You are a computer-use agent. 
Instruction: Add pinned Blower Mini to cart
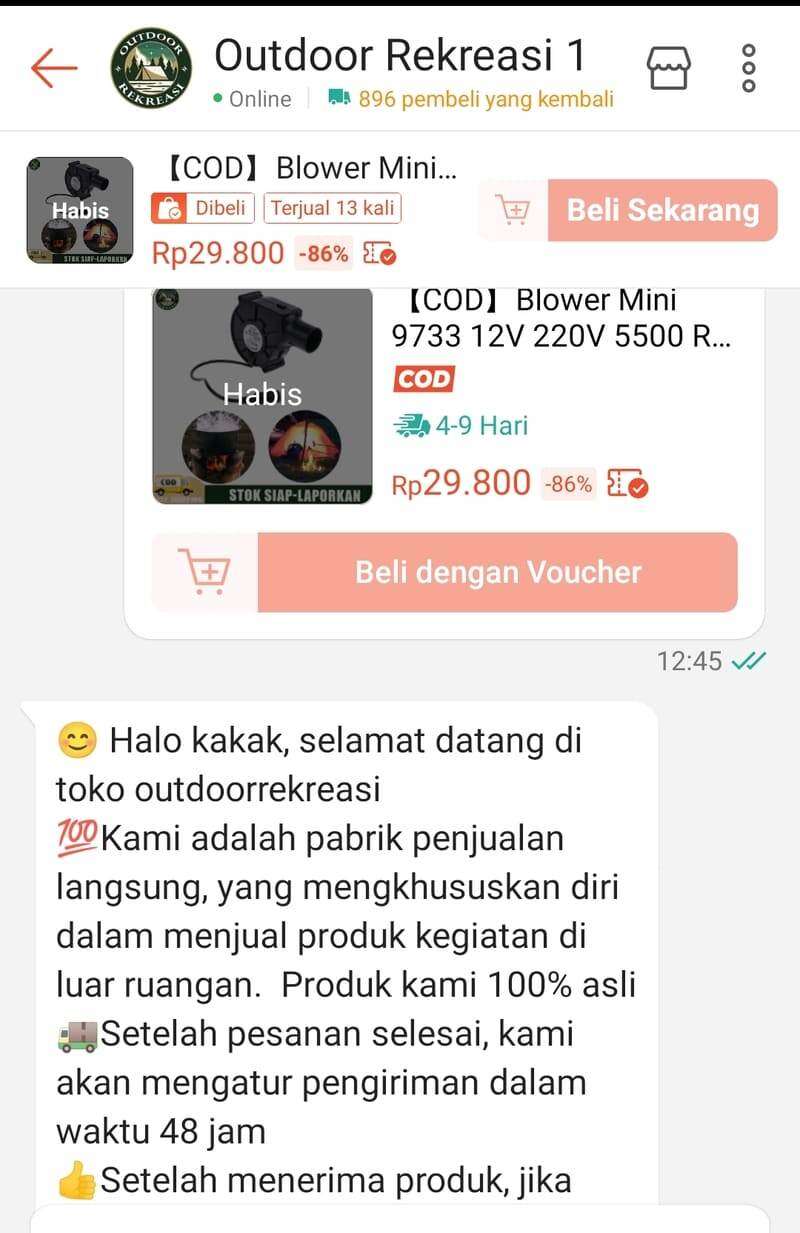point(514,210)
